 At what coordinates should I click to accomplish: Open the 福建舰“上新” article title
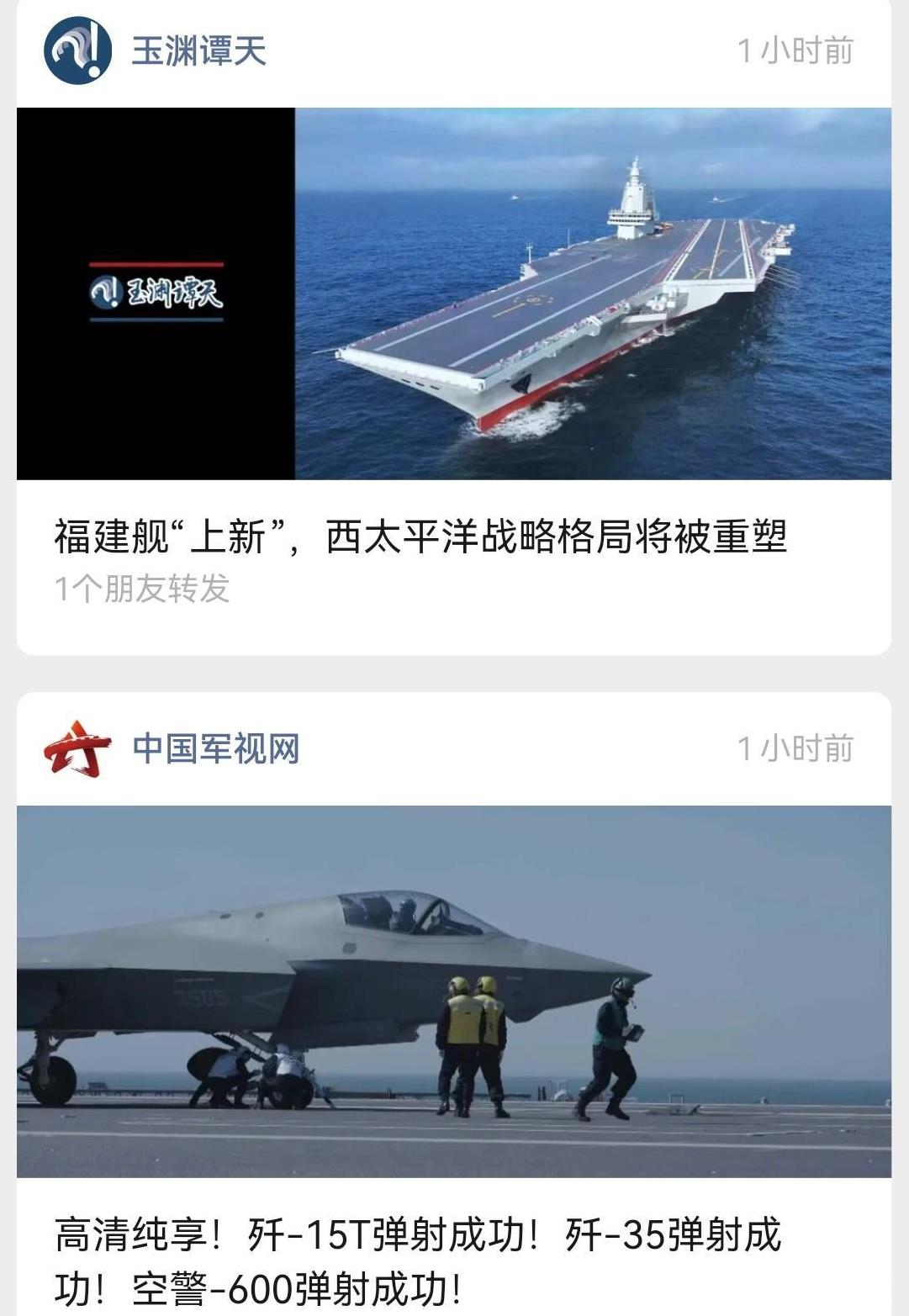tap(420, 536)
